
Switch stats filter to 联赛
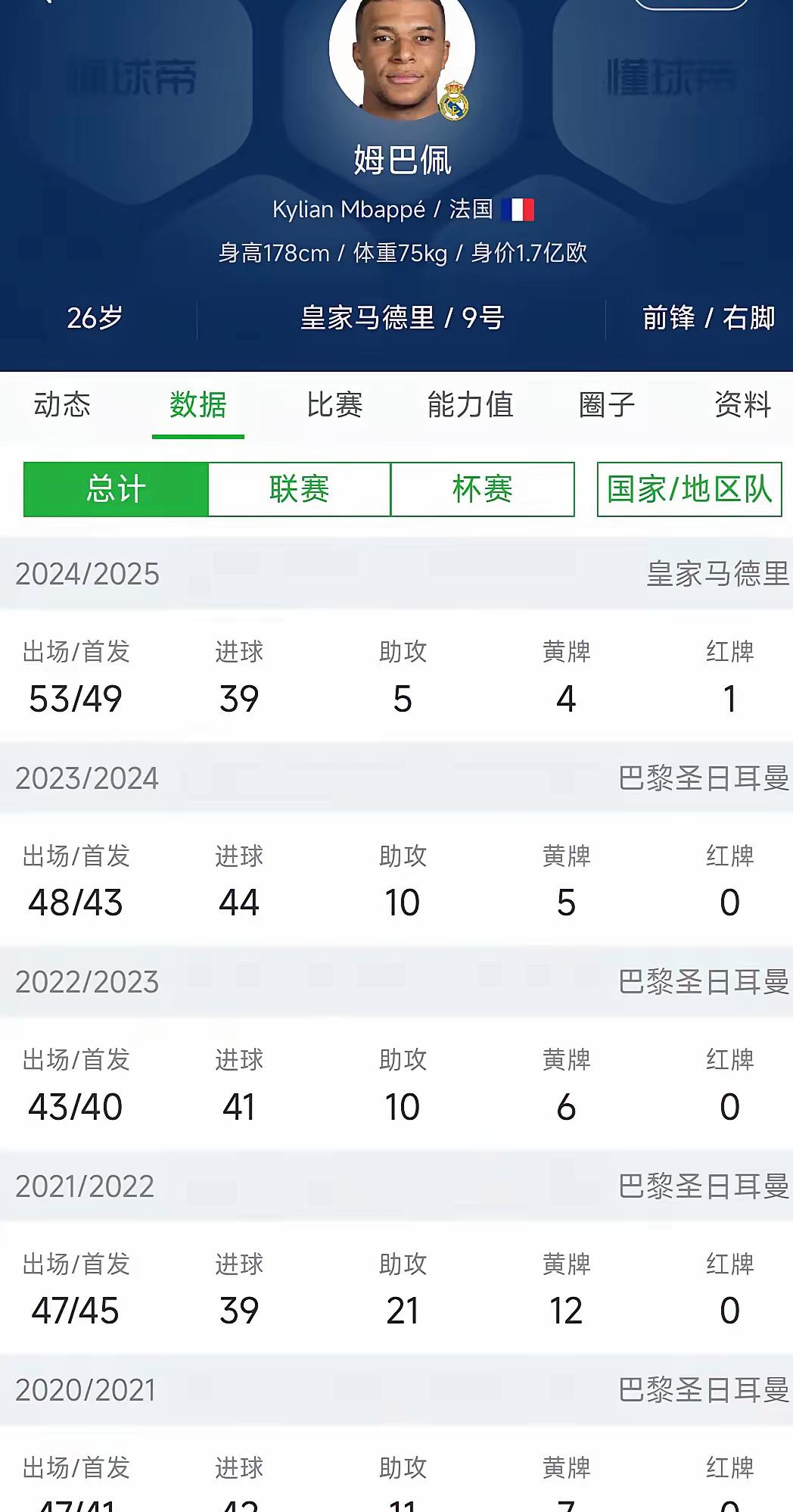click(x=298, y=489)
